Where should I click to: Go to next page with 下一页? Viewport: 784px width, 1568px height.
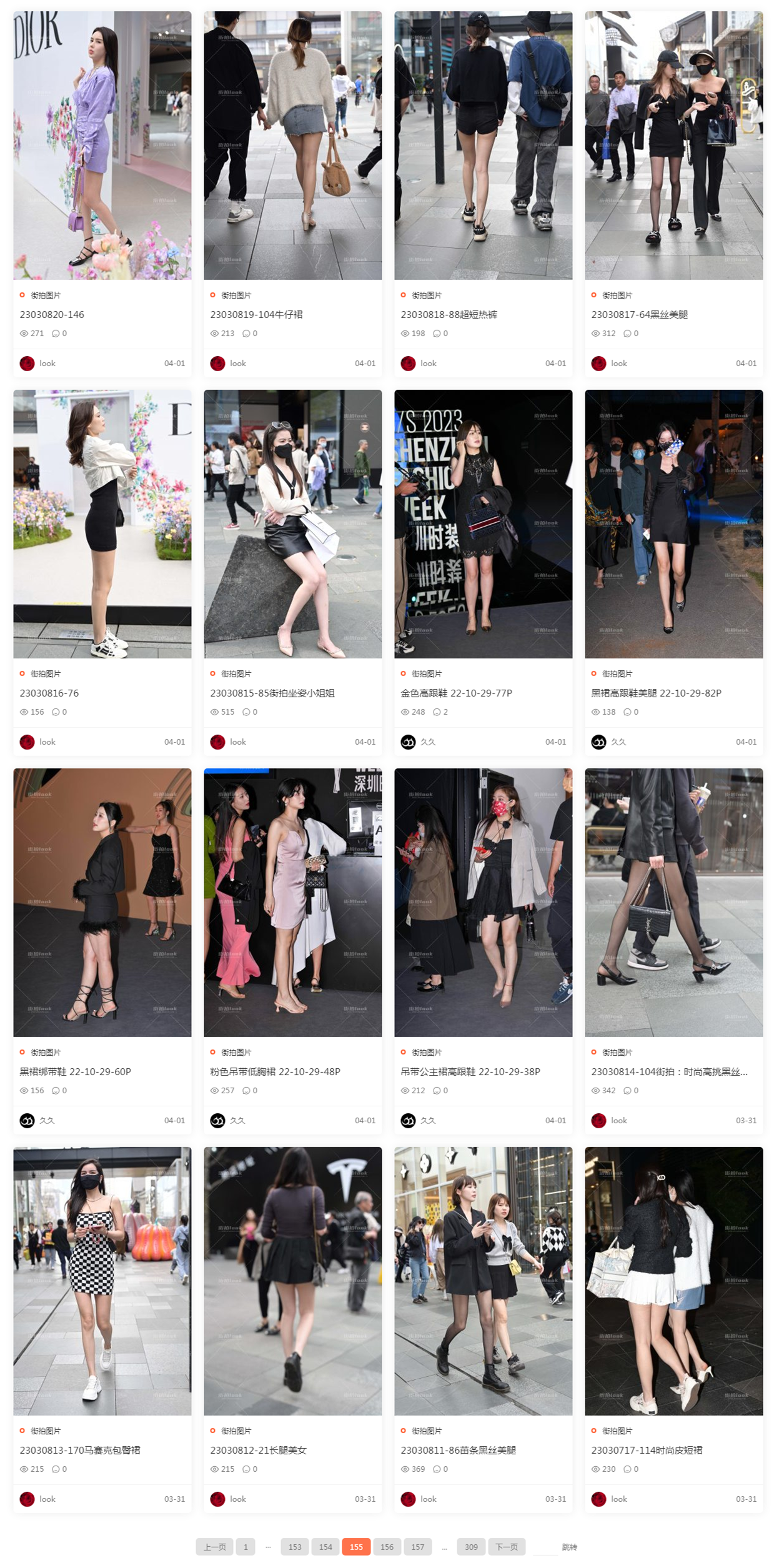point(506,1547)
